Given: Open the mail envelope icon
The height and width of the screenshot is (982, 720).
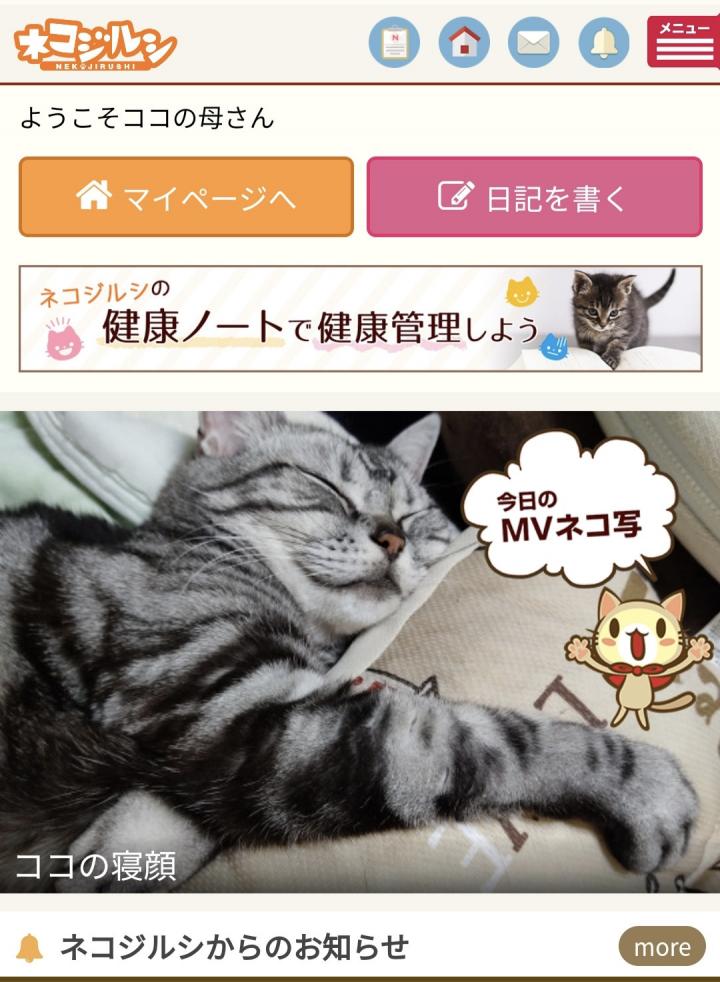Looking at the screenshot, I should [x=534, y=43].
